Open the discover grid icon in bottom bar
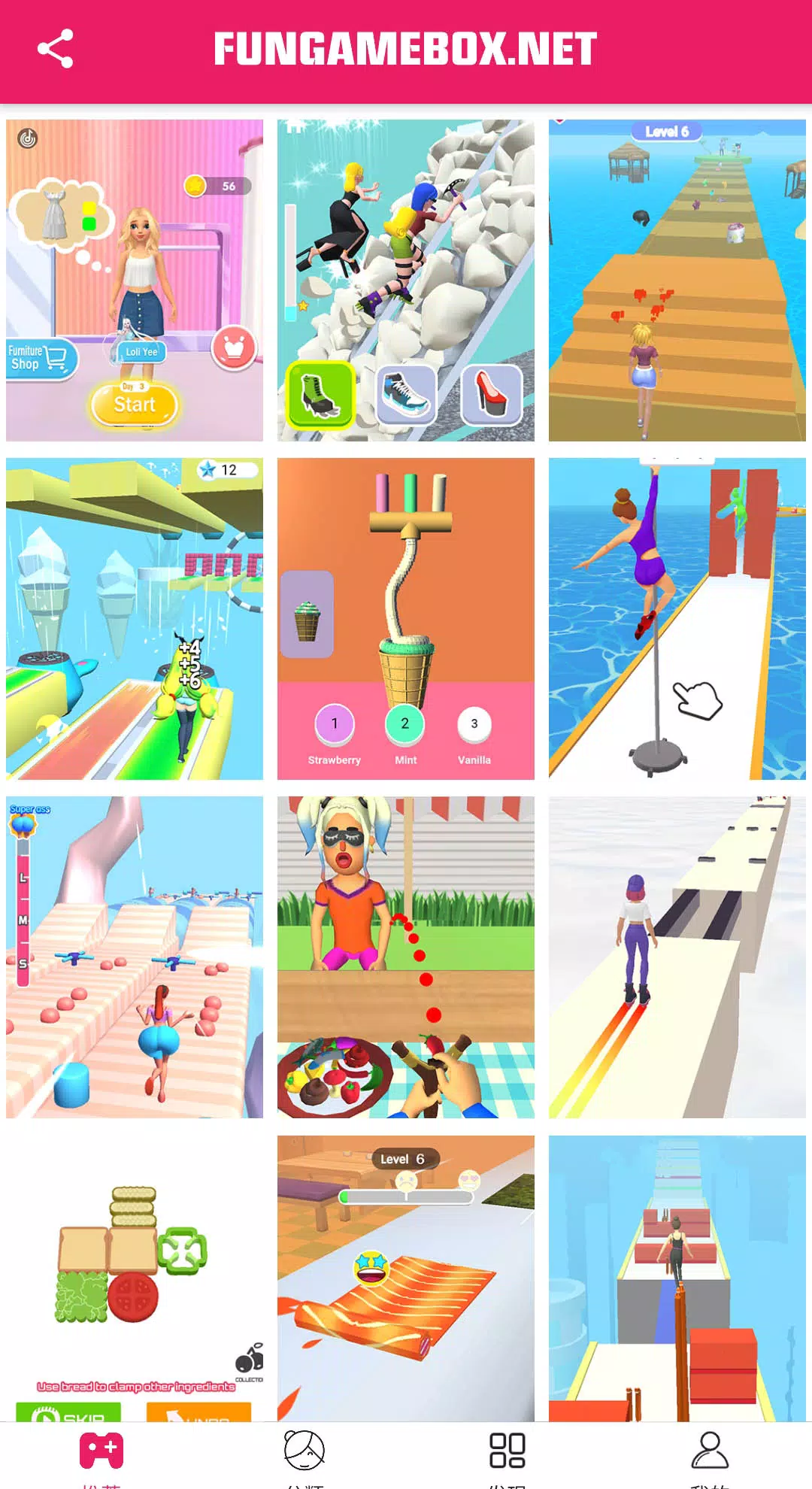 click(x=506, y=1451)
